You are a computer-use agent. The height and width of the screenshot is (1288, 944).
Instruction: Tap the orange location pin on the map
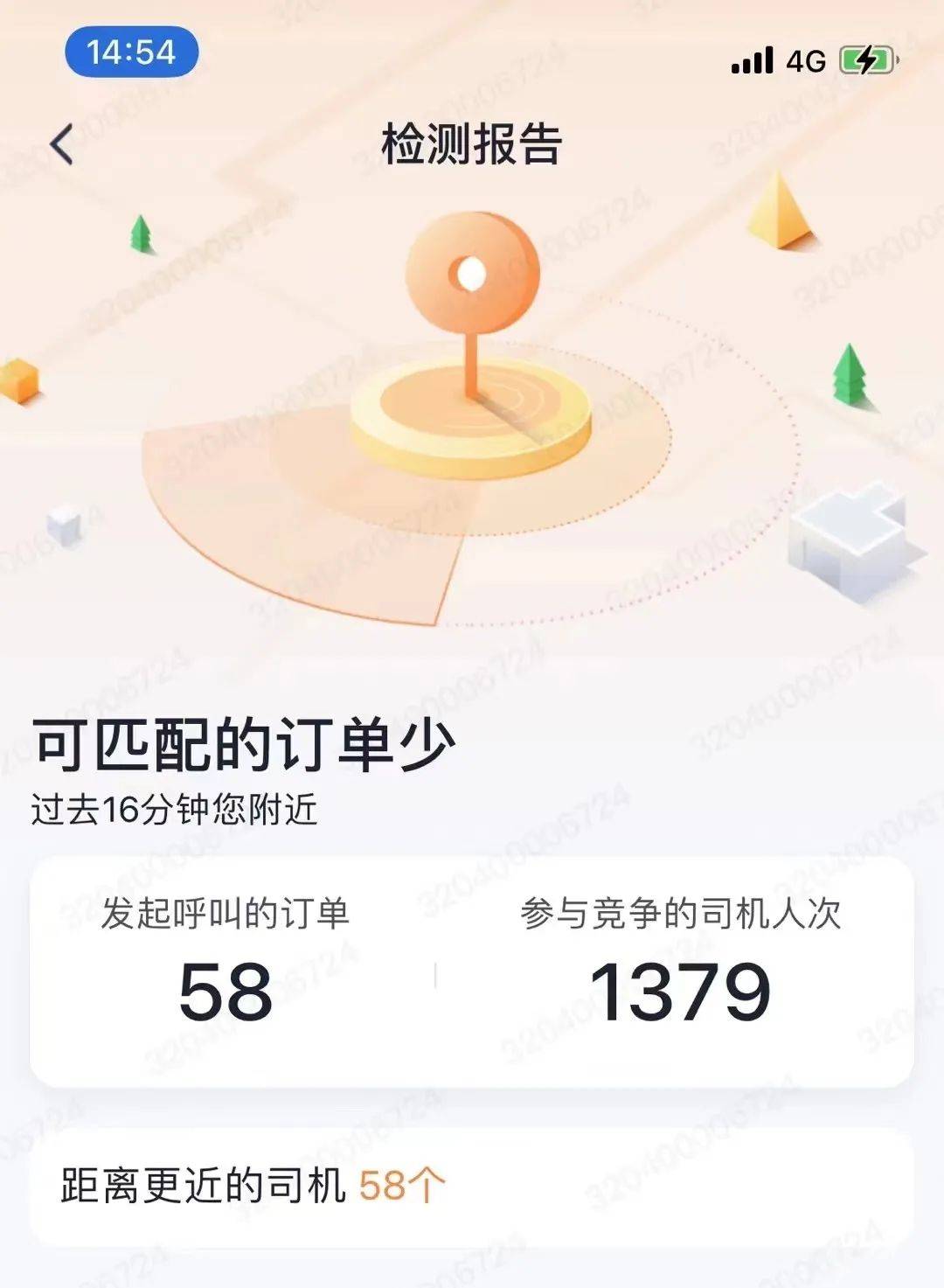(472, 271)
